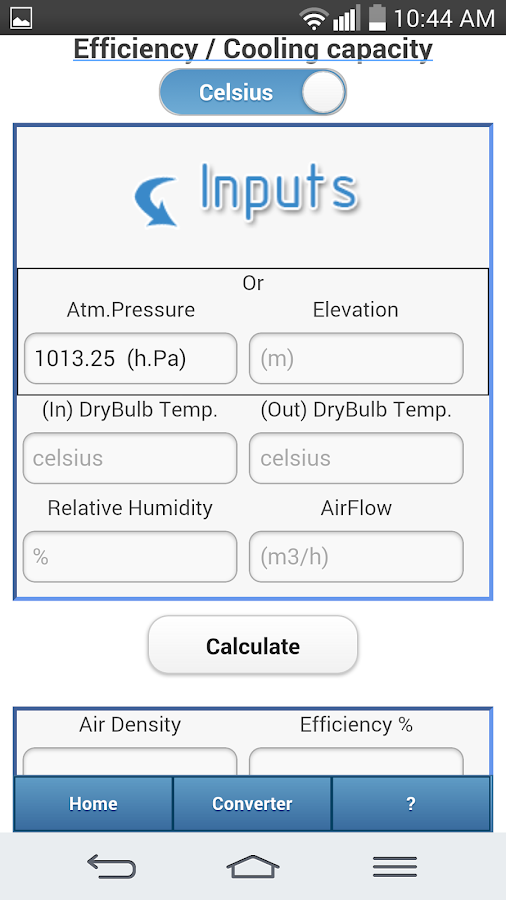Toggle the Celsius unit switch

click(253, 92)
